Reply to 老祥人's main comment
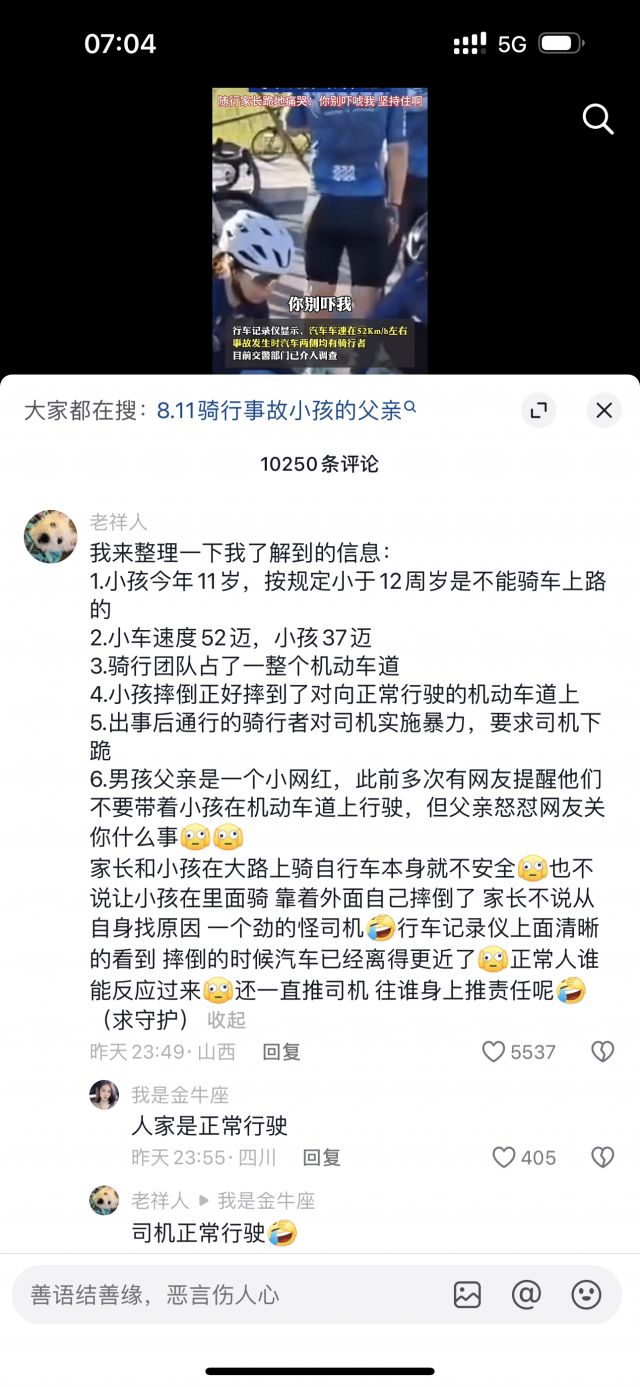This screenshot has height=1387, width=640. [281, 1052]
